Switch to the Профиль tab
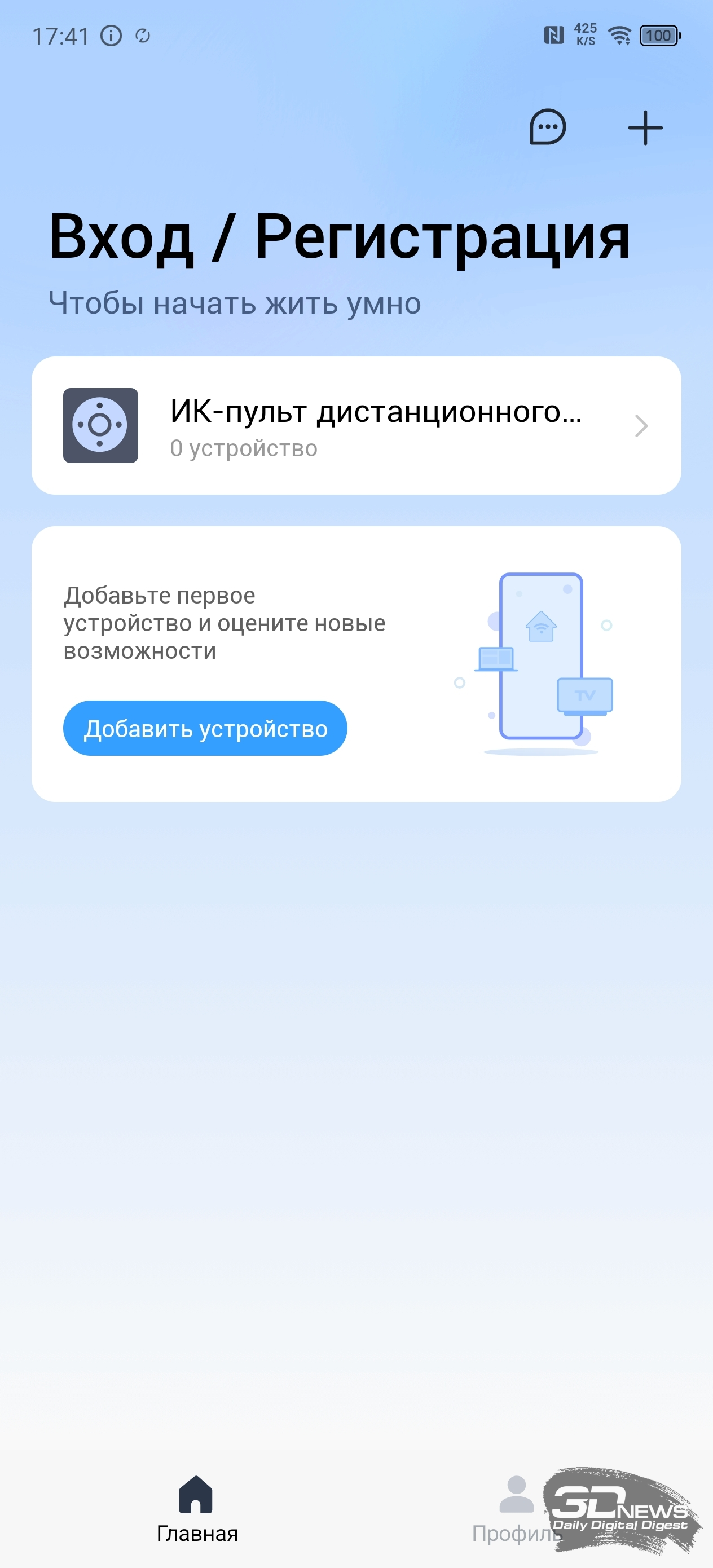This screenshot has height=1568, width=713. (516, 1509)
